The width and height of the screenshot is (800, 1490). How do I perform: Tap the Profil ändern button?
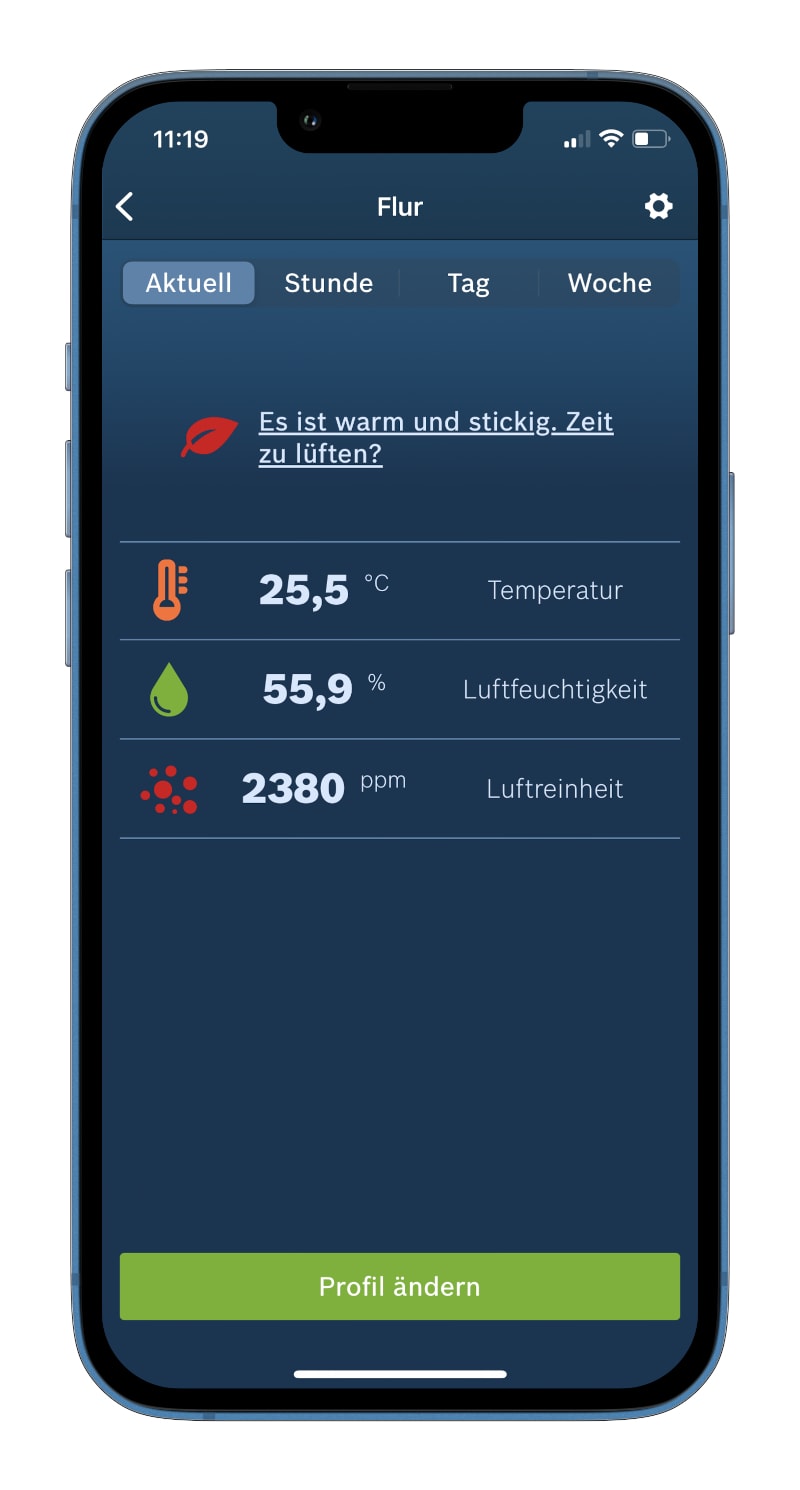click(x=400, y=1286)
